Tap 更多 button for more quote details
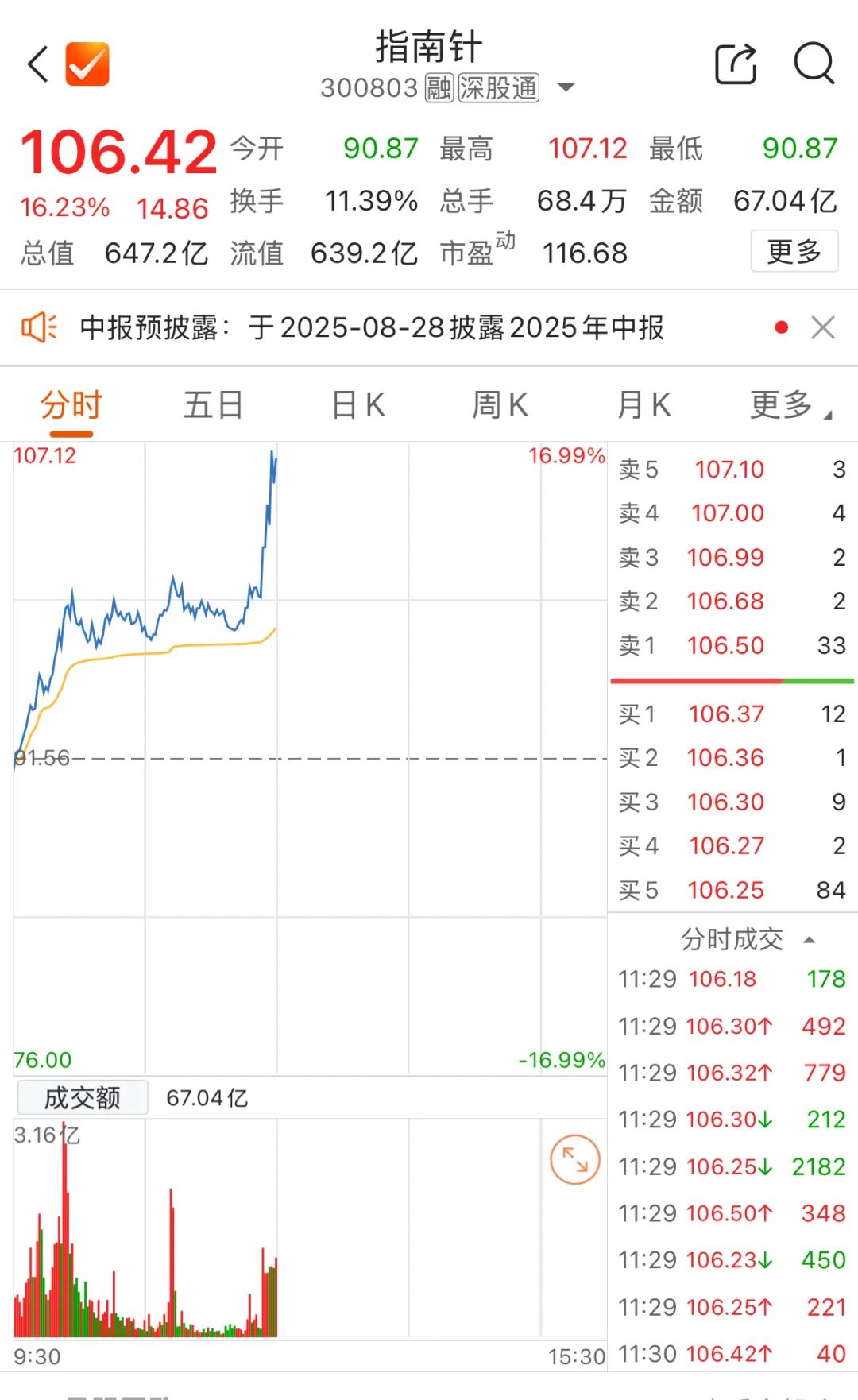Viewport: 858px width, 1400px height. click(x=794, y=252)
